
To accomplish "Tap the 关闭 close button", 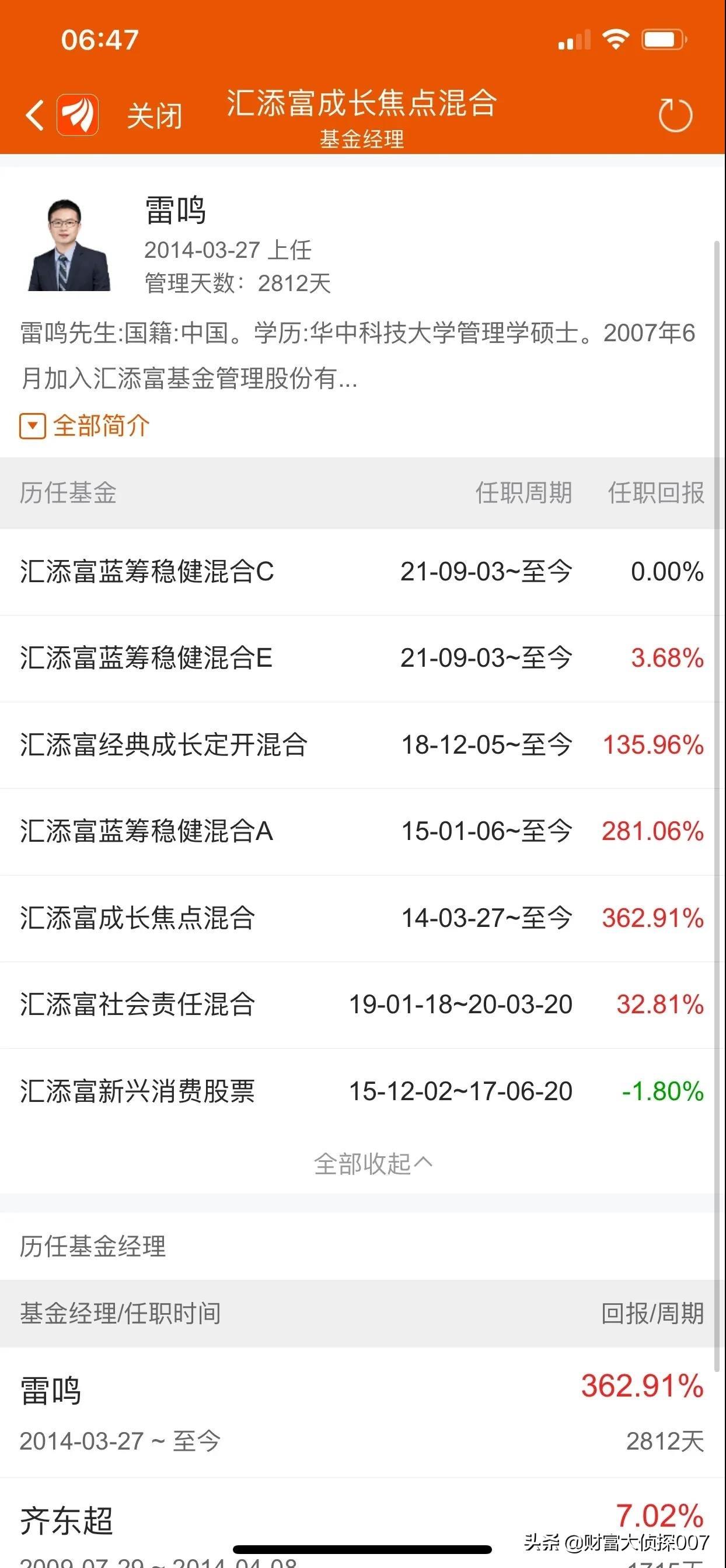I will [x=154, y=116].
